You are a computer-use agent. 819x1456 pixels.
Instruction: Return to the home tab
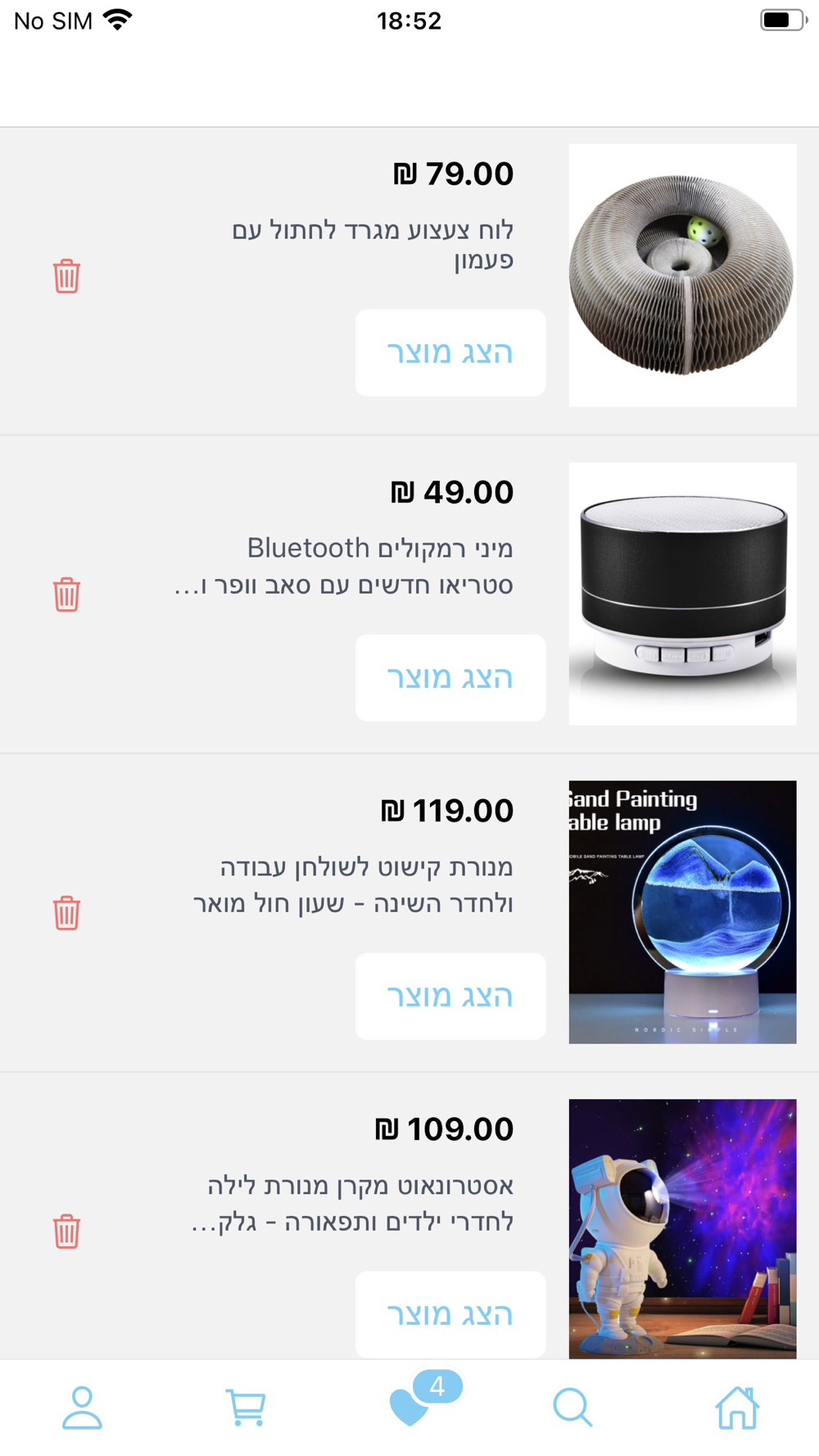[737, 1407]
